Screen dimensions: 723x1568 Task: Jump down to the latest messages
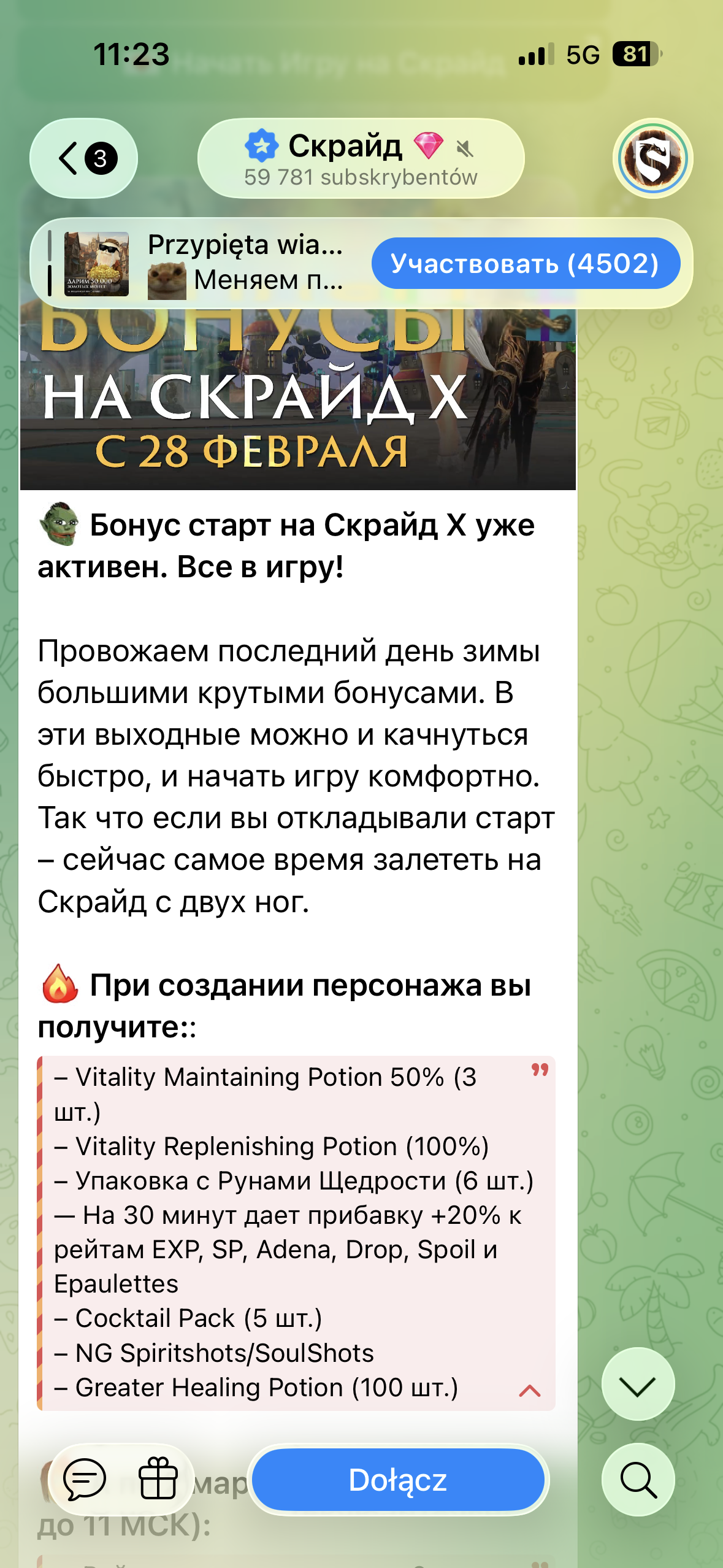pyautogui.click(x=638, y=1384)
